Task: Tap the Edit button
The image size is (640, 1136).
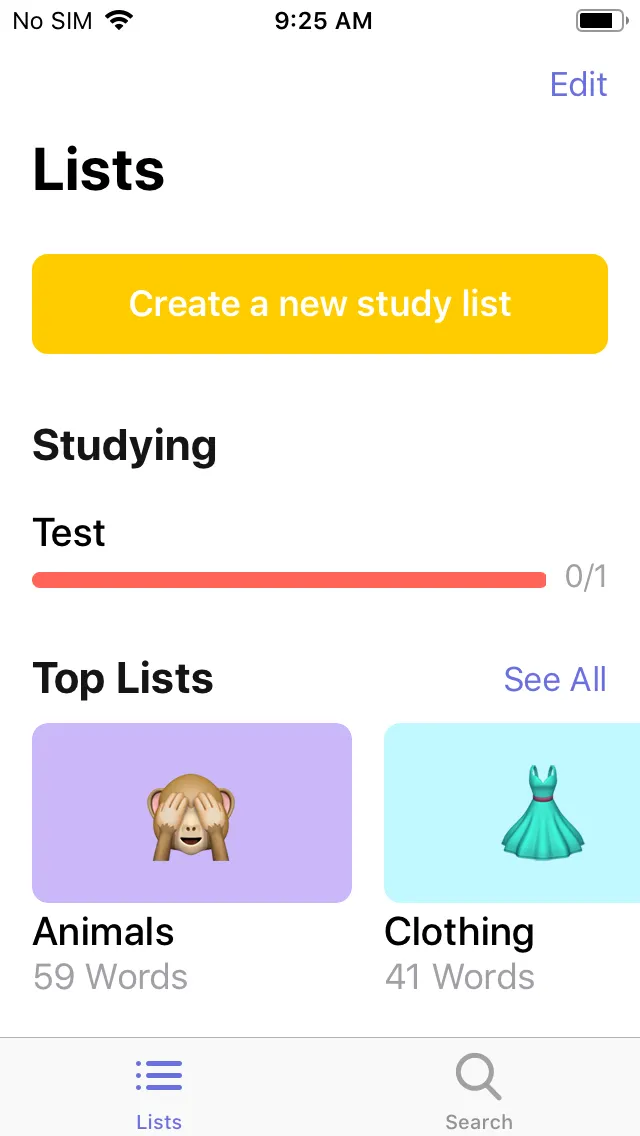Action: (578, 84)
